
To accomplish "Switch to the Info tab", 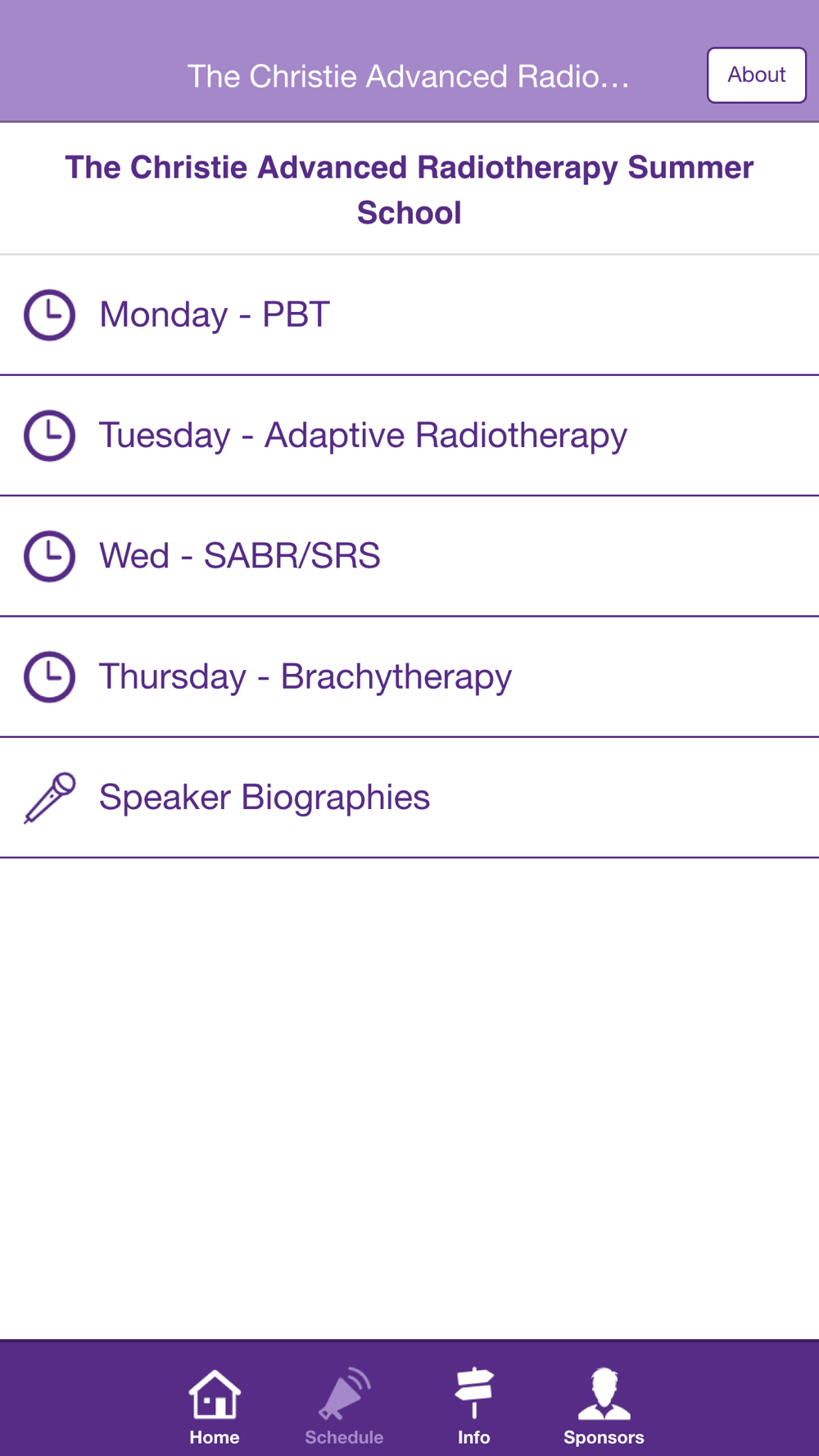I will (x=473, y=1406).
